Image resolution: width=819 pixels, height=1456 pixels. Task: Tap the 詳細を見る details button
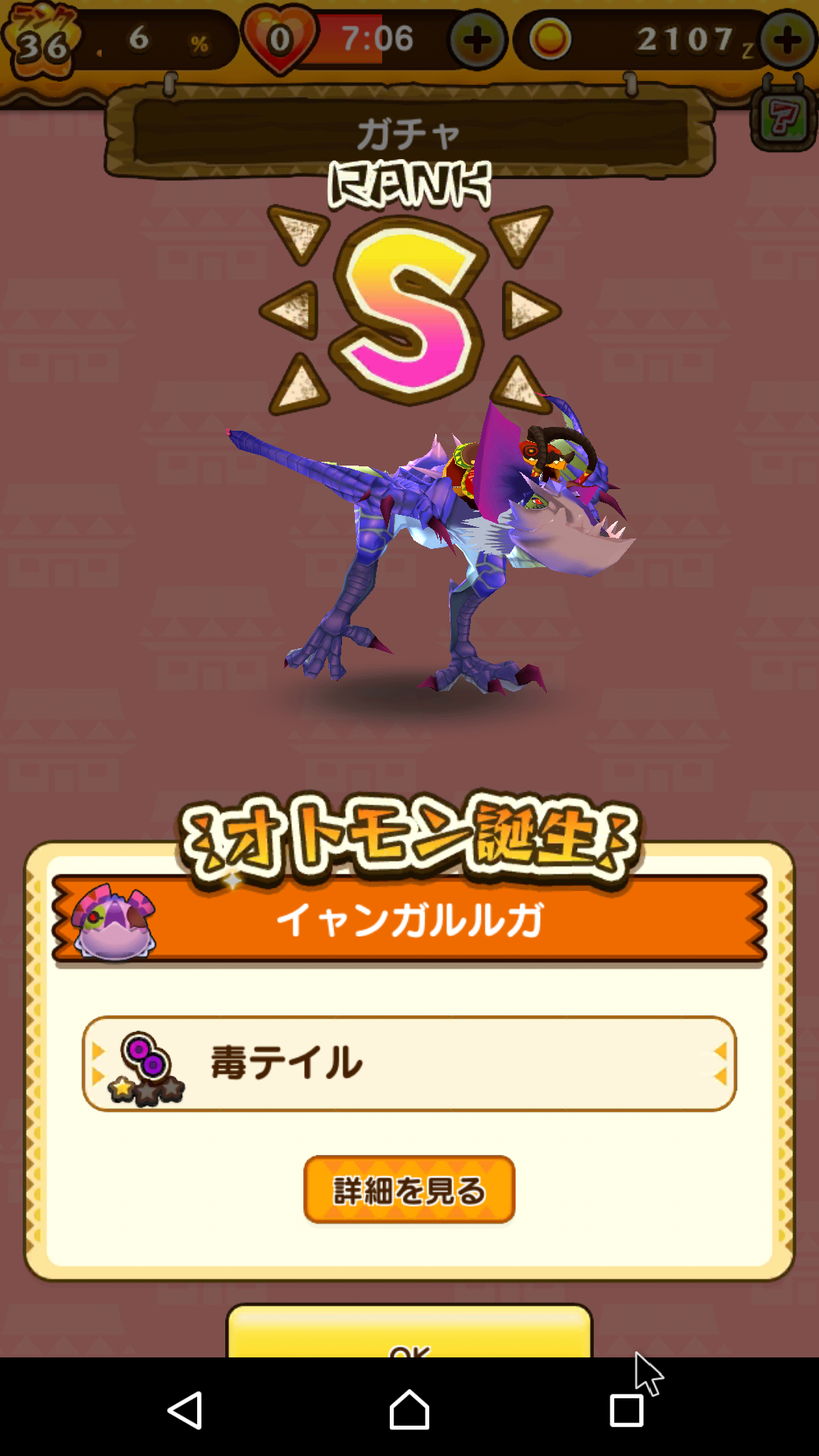(x=409, y=1189)
